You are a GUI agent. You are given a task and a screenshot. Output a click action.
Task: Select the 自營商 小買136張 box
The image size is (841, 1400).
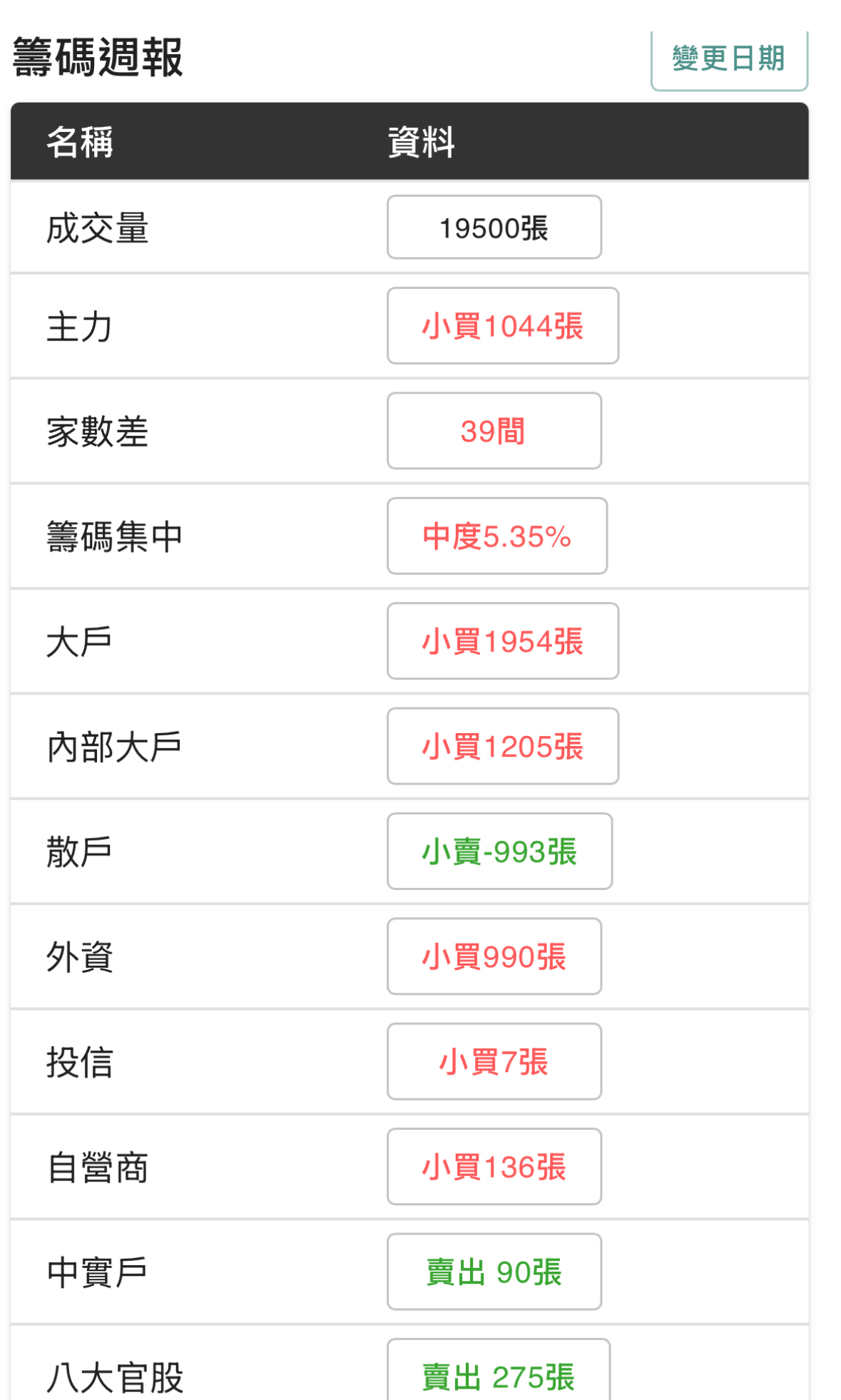point(494,1166)
